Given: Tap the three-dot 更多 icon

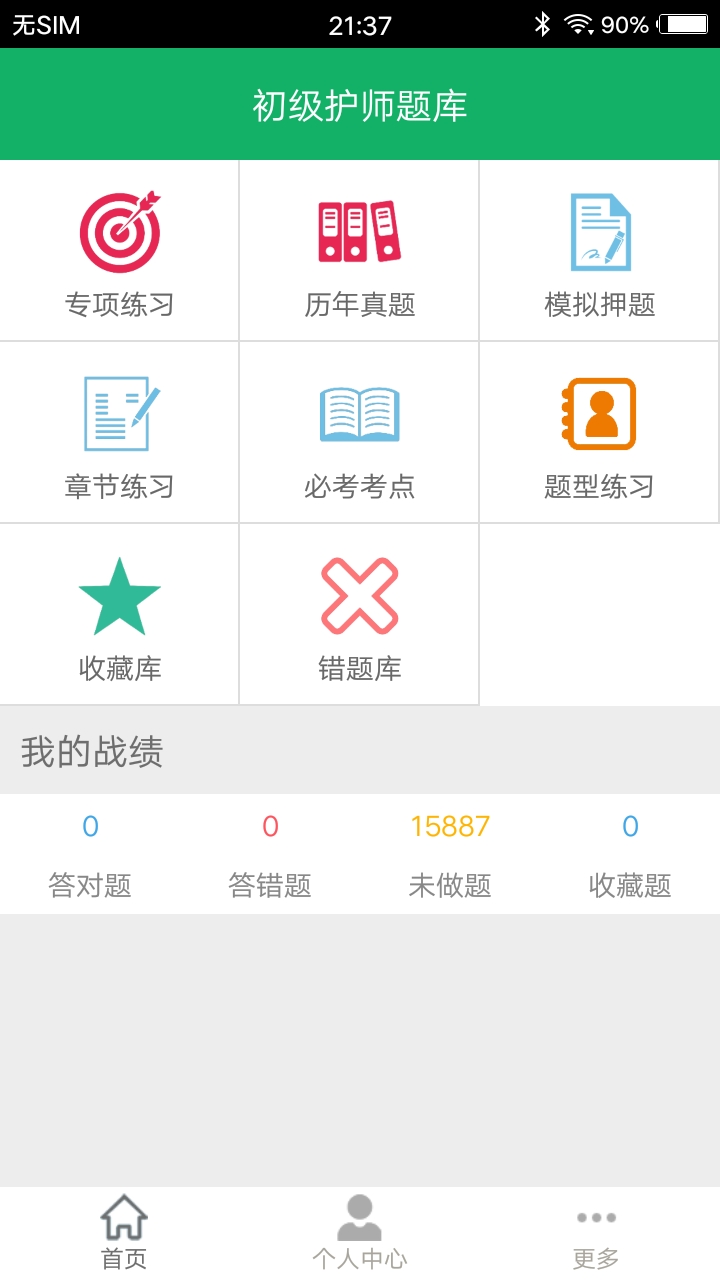Looking at the screenshot, I should click(596, 1217).
